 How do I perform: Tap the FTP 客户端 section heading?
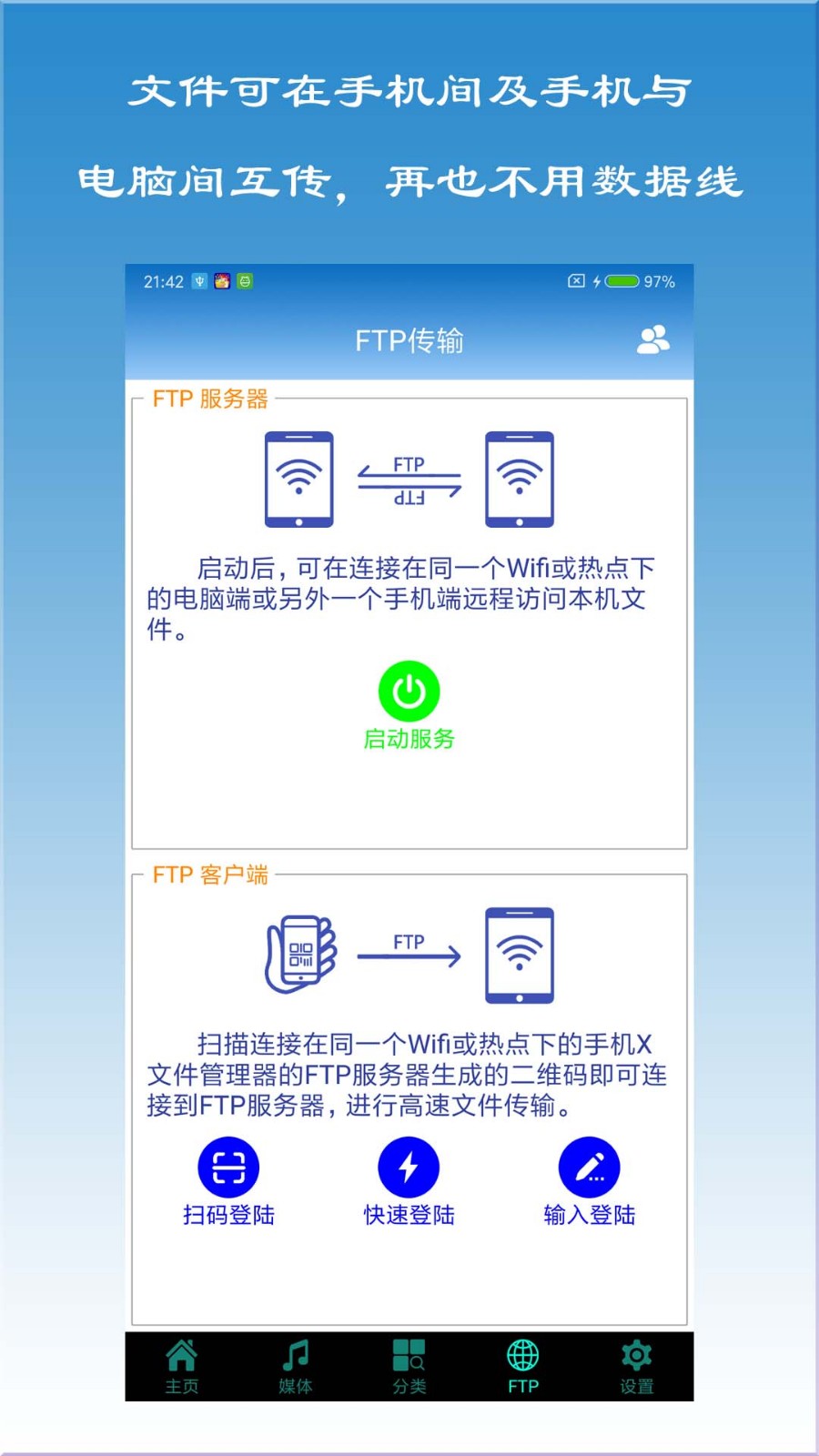pos(207,875)
